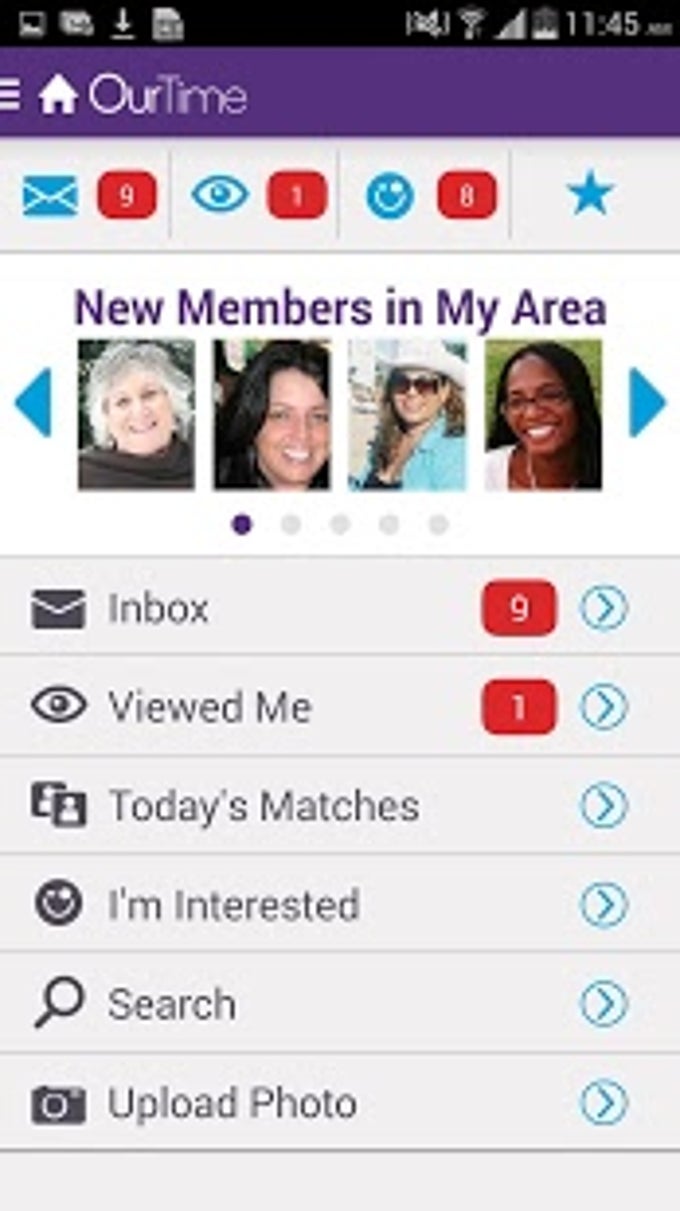This screenshot has height=1211, width=680.
Task: View the member wearing a white hat
Action: point(407,414)
